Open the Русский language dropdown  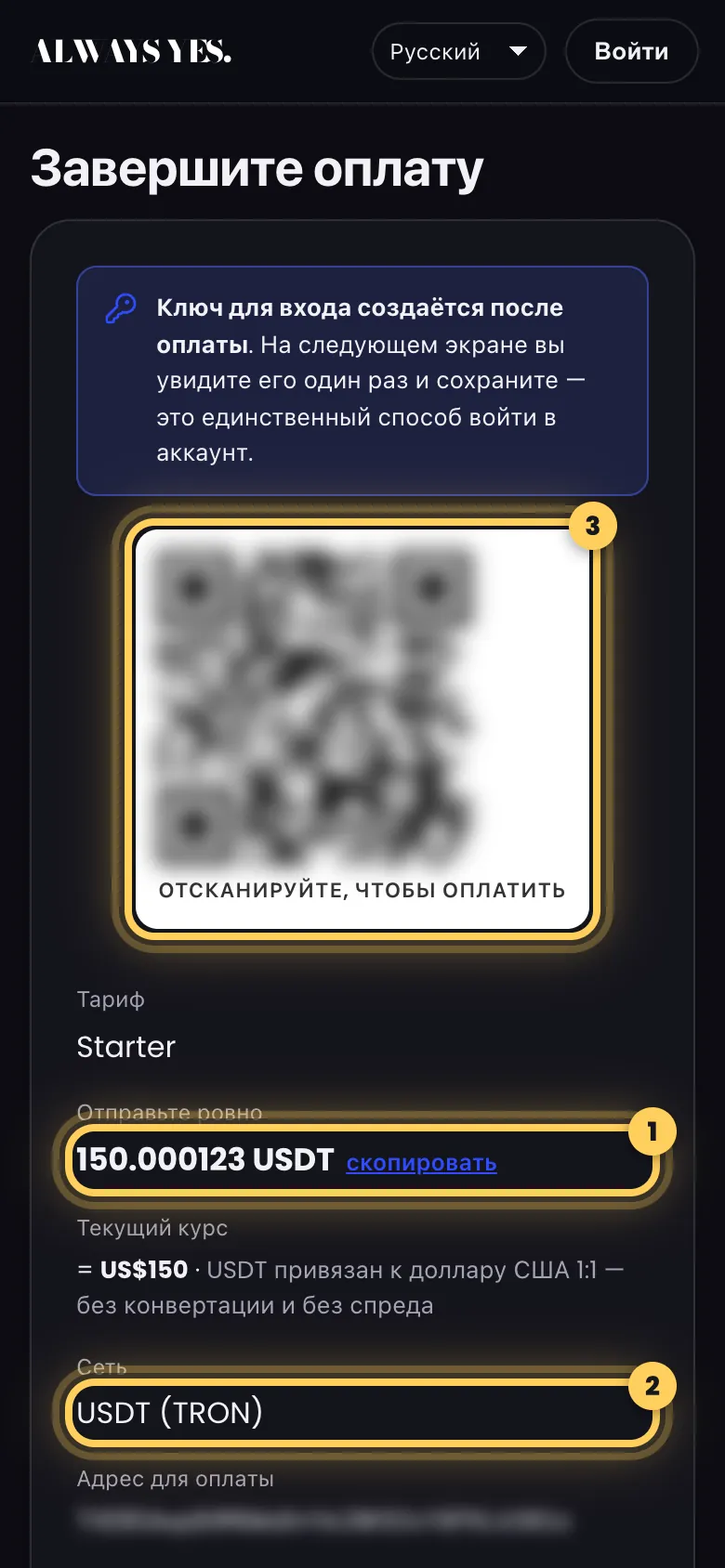[458, 51]
